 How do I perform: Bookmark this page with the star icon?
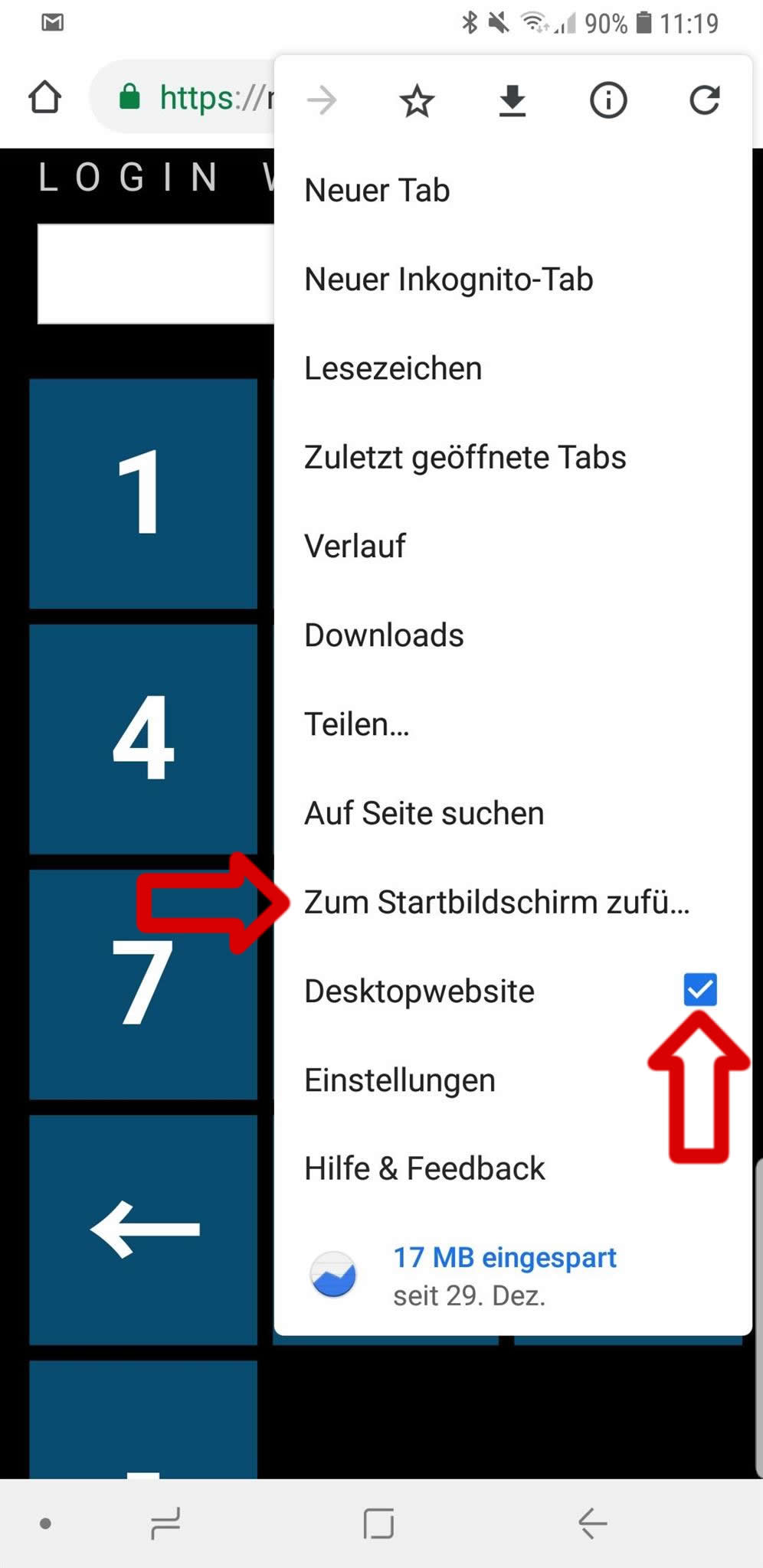pos(417,100)
